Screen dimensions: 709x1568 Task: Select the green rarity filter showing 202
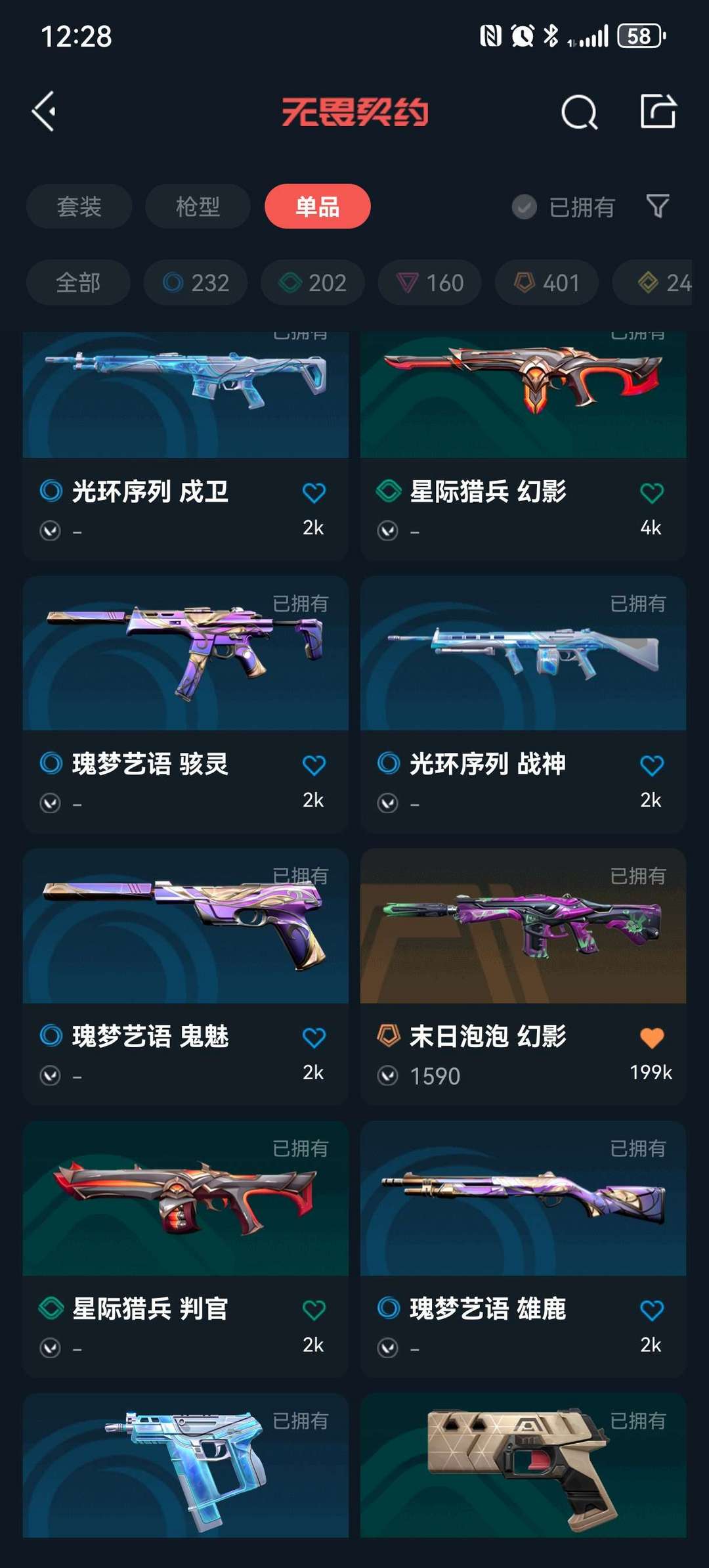[311, 282]
